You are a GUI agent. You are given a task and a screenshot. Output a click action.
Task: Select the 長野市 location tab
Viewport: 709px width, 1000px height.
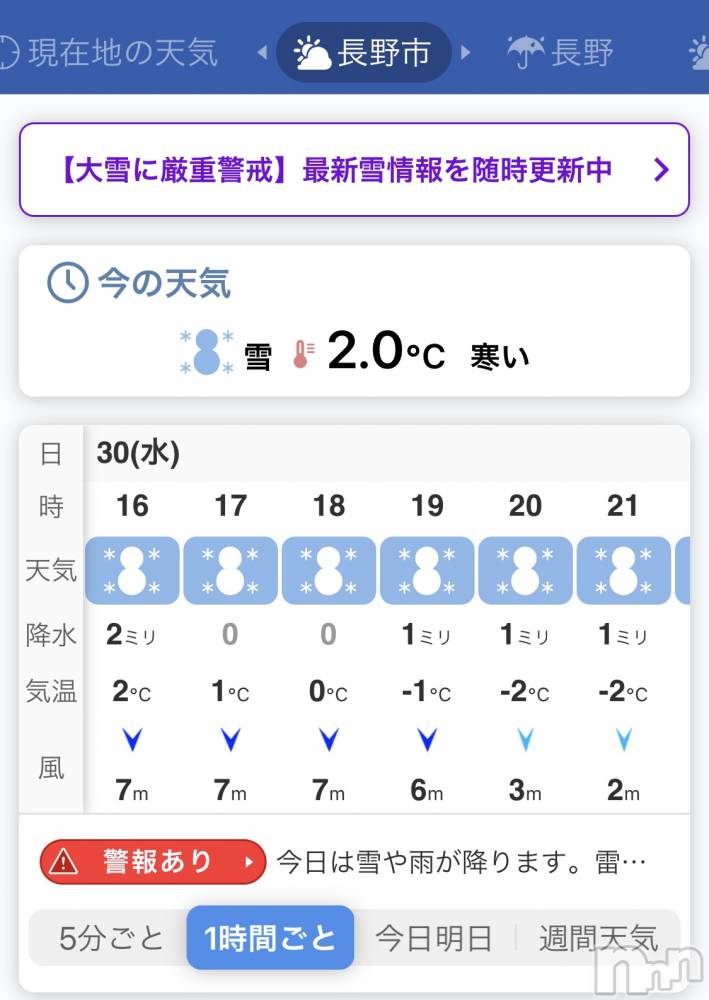pos(363,52)
